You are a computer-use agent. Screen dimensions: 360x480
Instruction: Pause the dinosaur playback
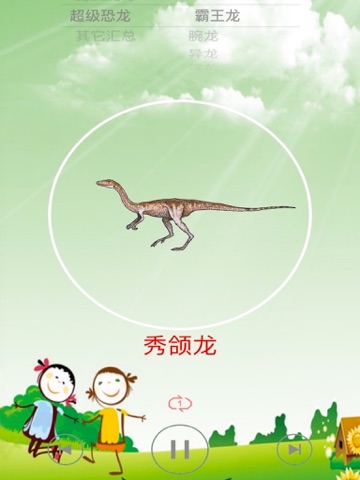coord(180,449)
